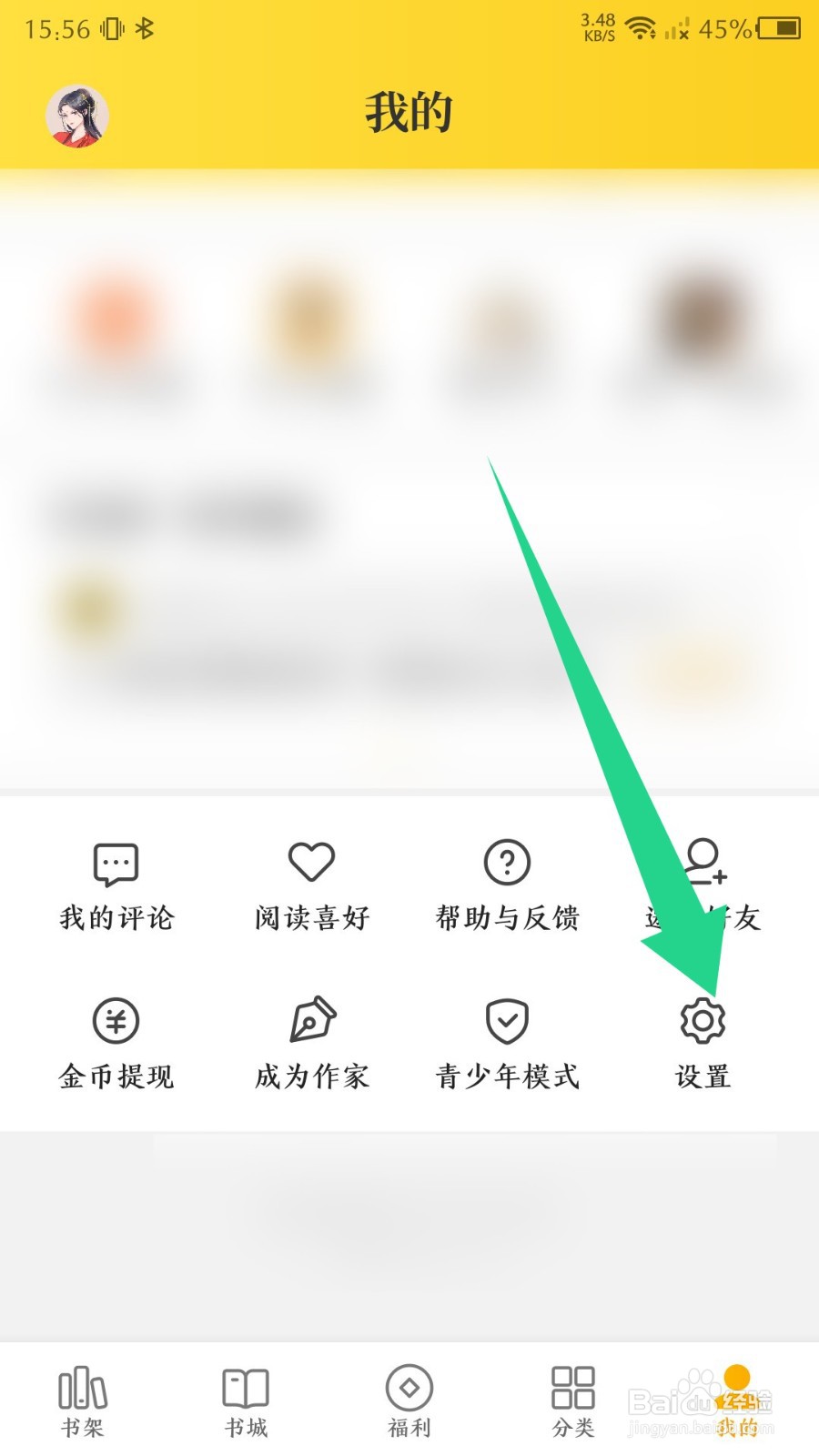Open 设置 by tapping its label
The width and height of the screenshot is (819, 1456).
click(703, 1077)
